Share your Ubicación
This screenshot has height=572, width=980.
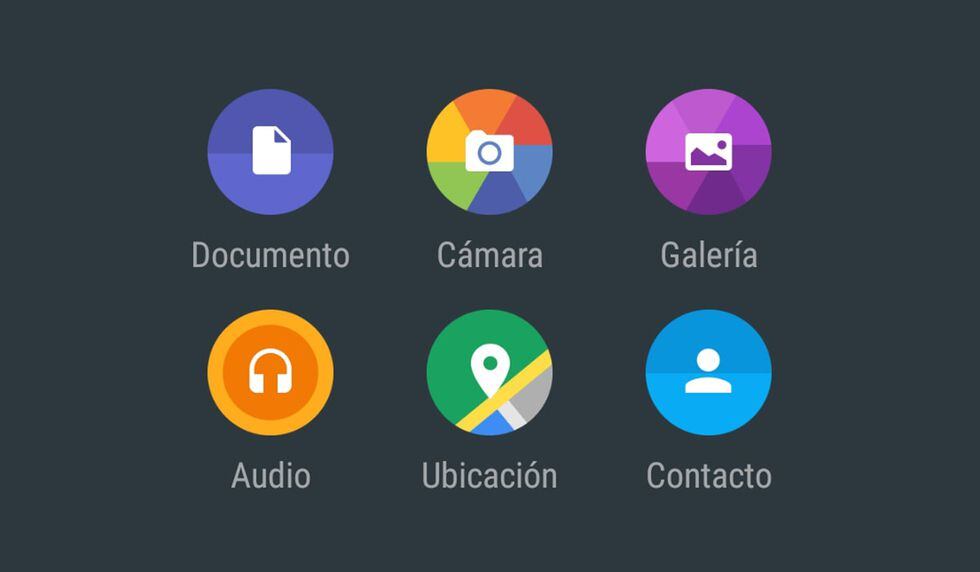[x=489, y=372]
